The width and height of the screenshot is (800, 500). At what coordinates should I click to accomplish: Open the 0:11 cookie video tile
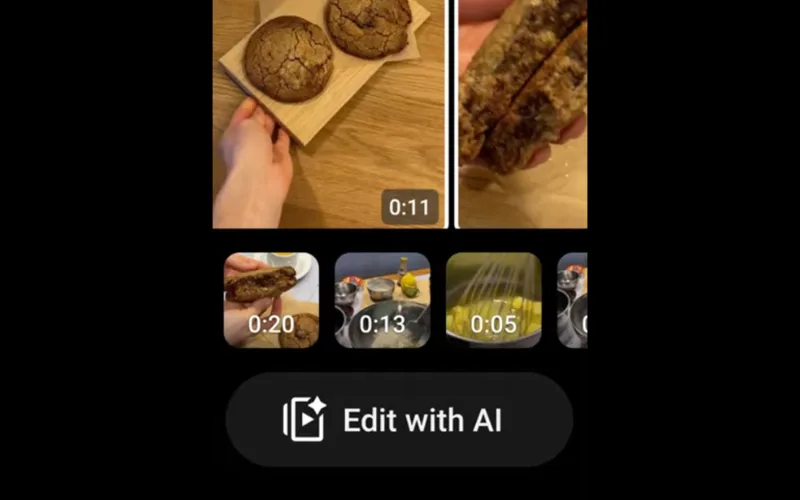coord(329,113)
